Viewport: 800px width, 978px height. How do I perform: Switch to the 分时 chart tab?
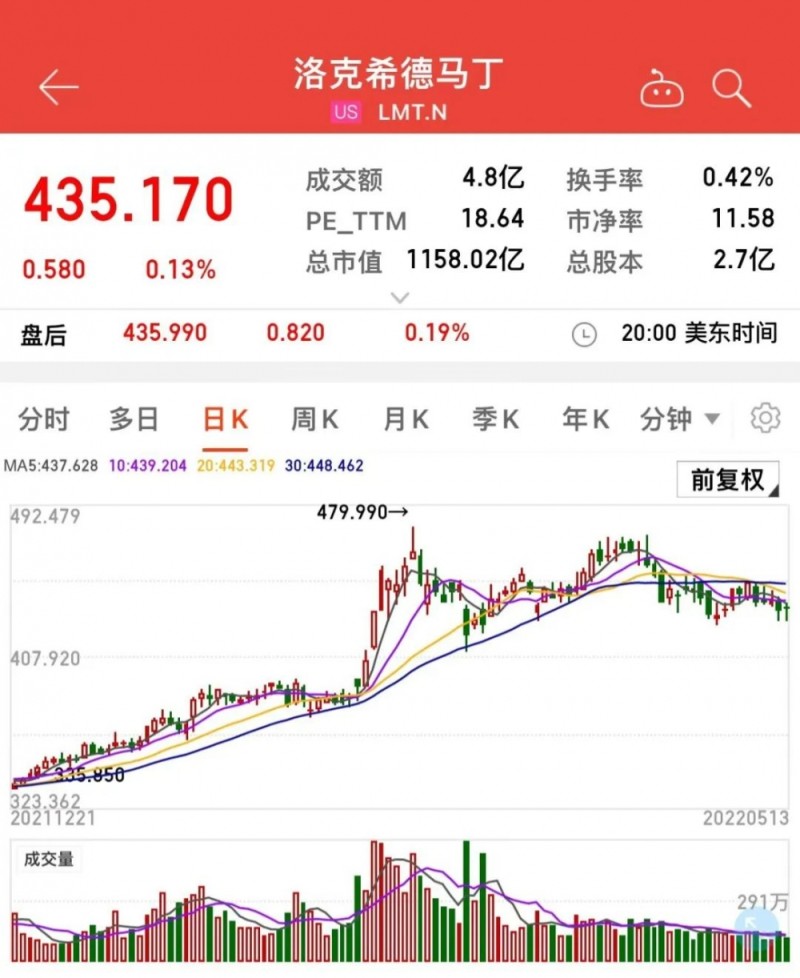(x=44, y=419)
